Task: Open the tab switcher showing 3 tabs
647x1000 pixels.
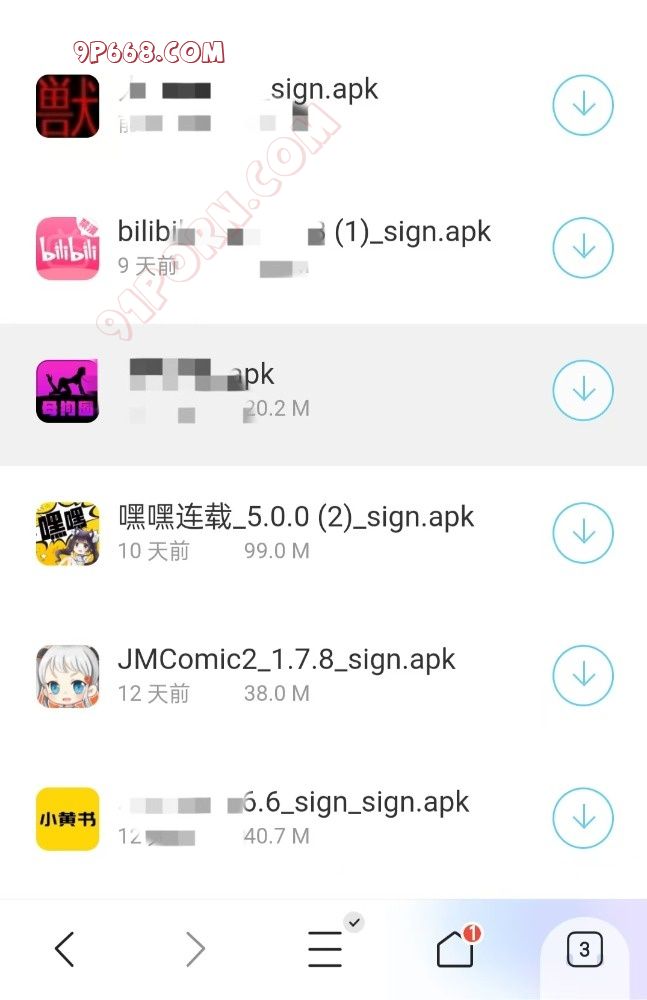Action: click(x=584, y=948)
